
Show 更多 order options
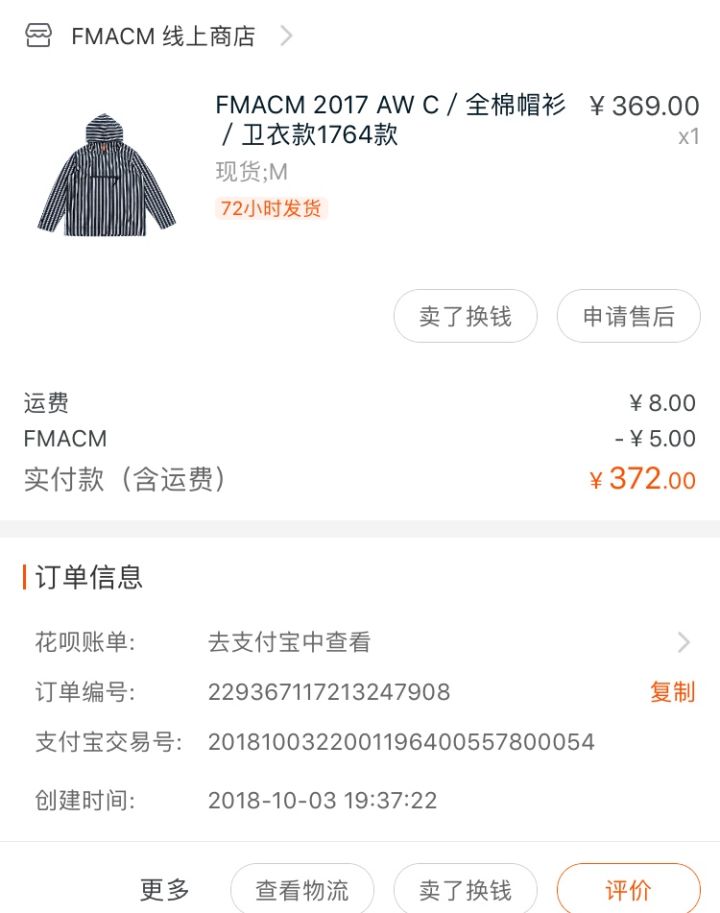tap(164, 889)
